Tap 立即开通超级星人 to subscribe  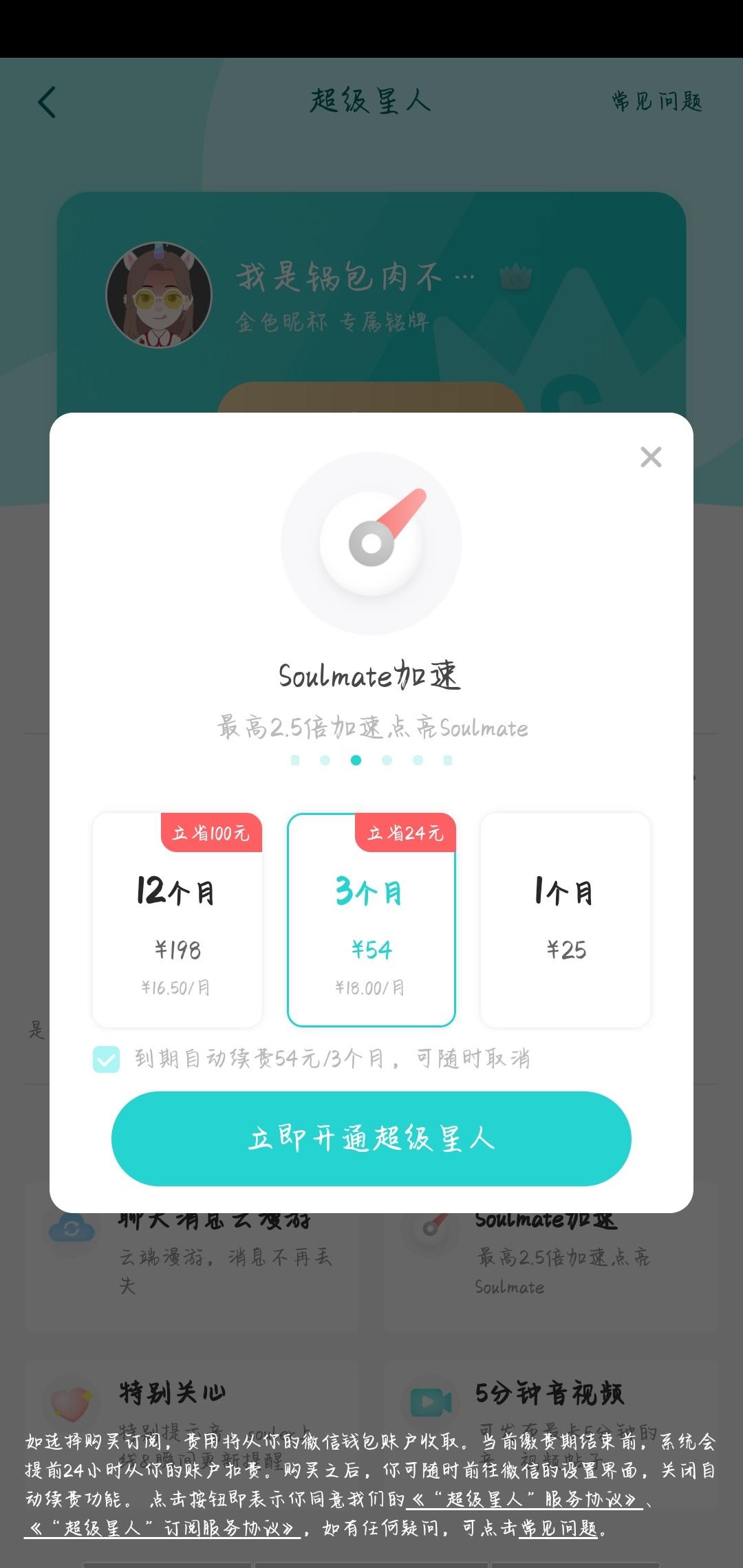(x=371, y=1138)
